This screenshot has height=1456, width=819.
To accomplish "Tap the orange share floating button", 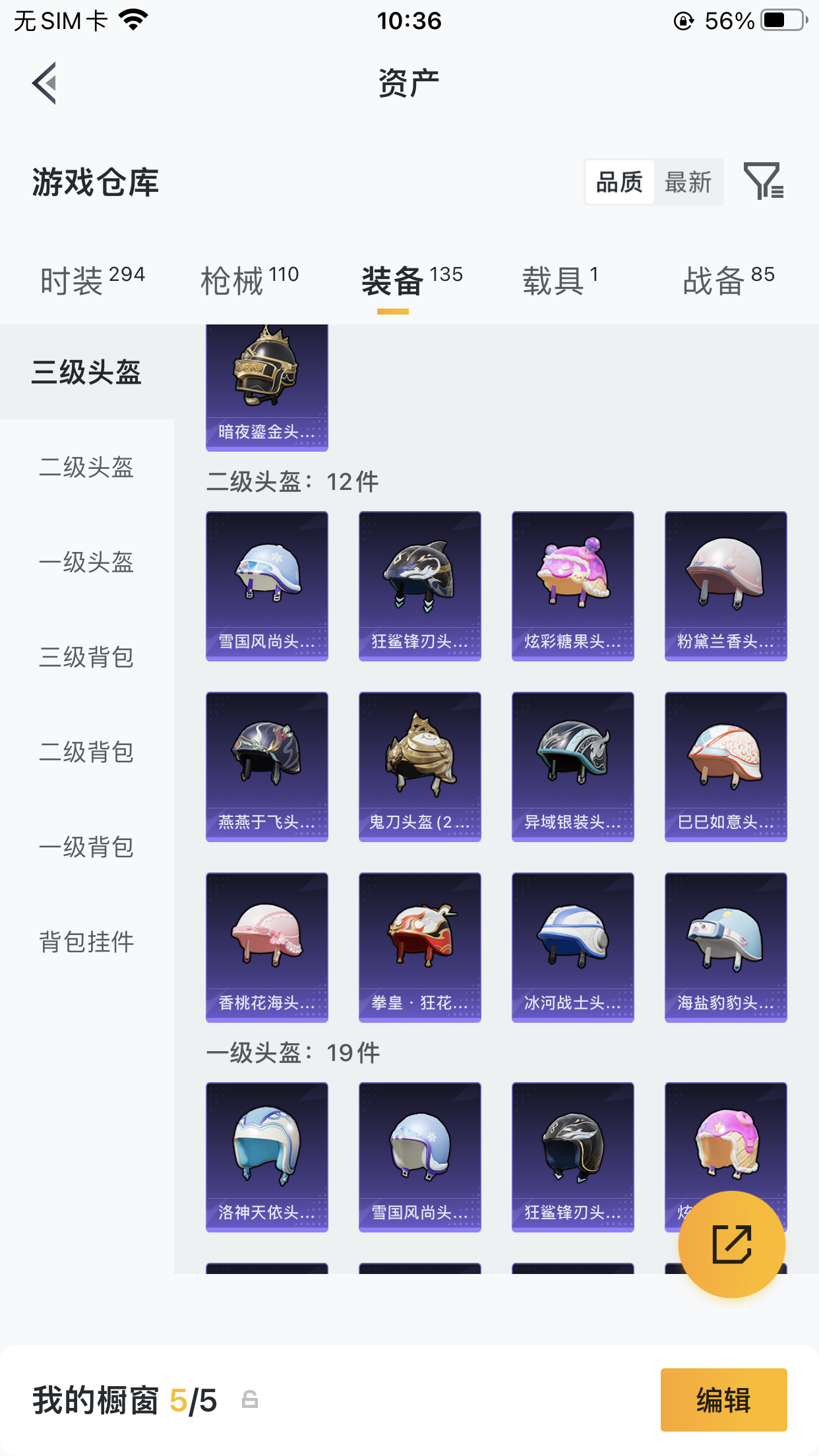I will click(x=731, y=1244).
